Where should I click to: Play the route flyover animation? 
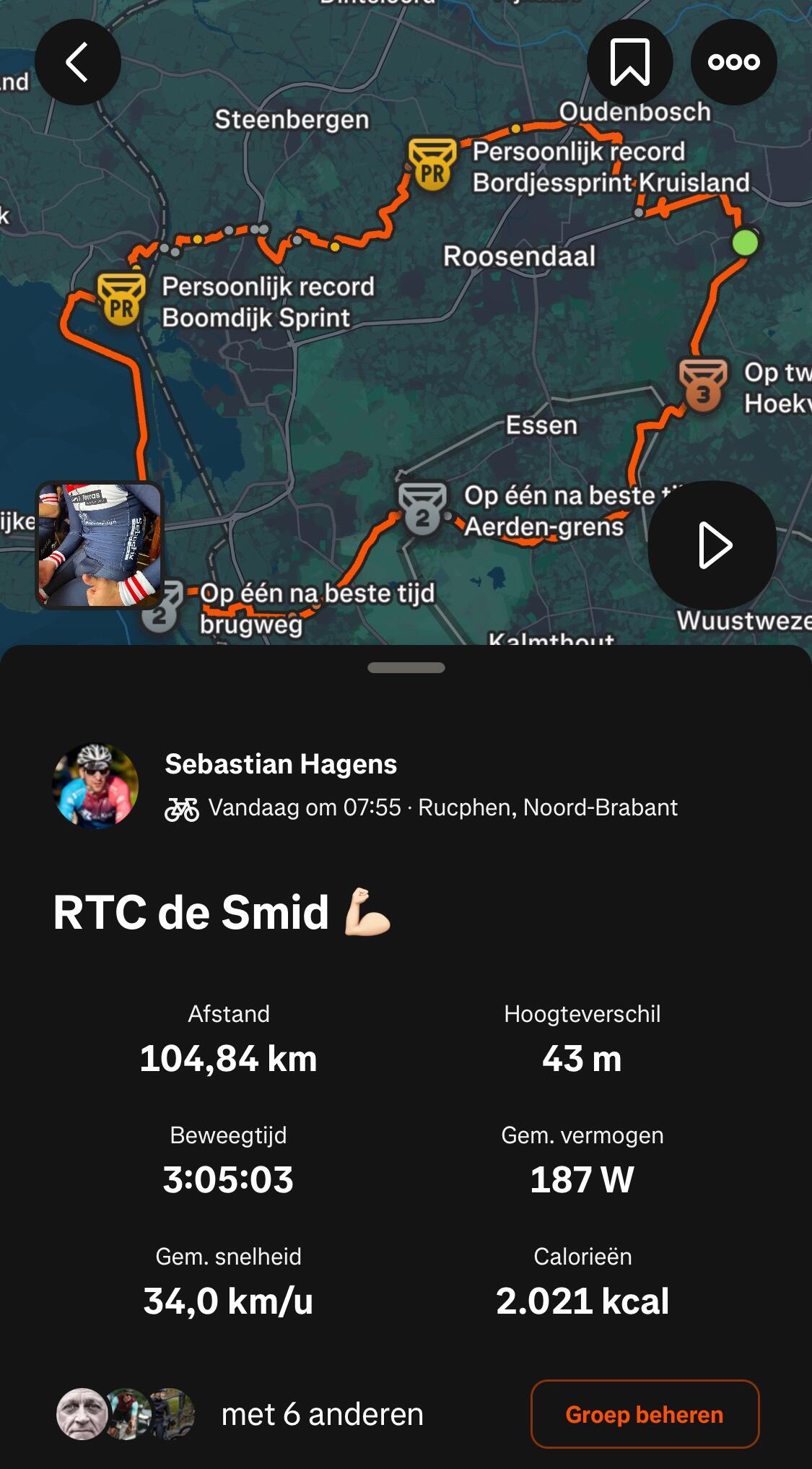pos(712,545)
